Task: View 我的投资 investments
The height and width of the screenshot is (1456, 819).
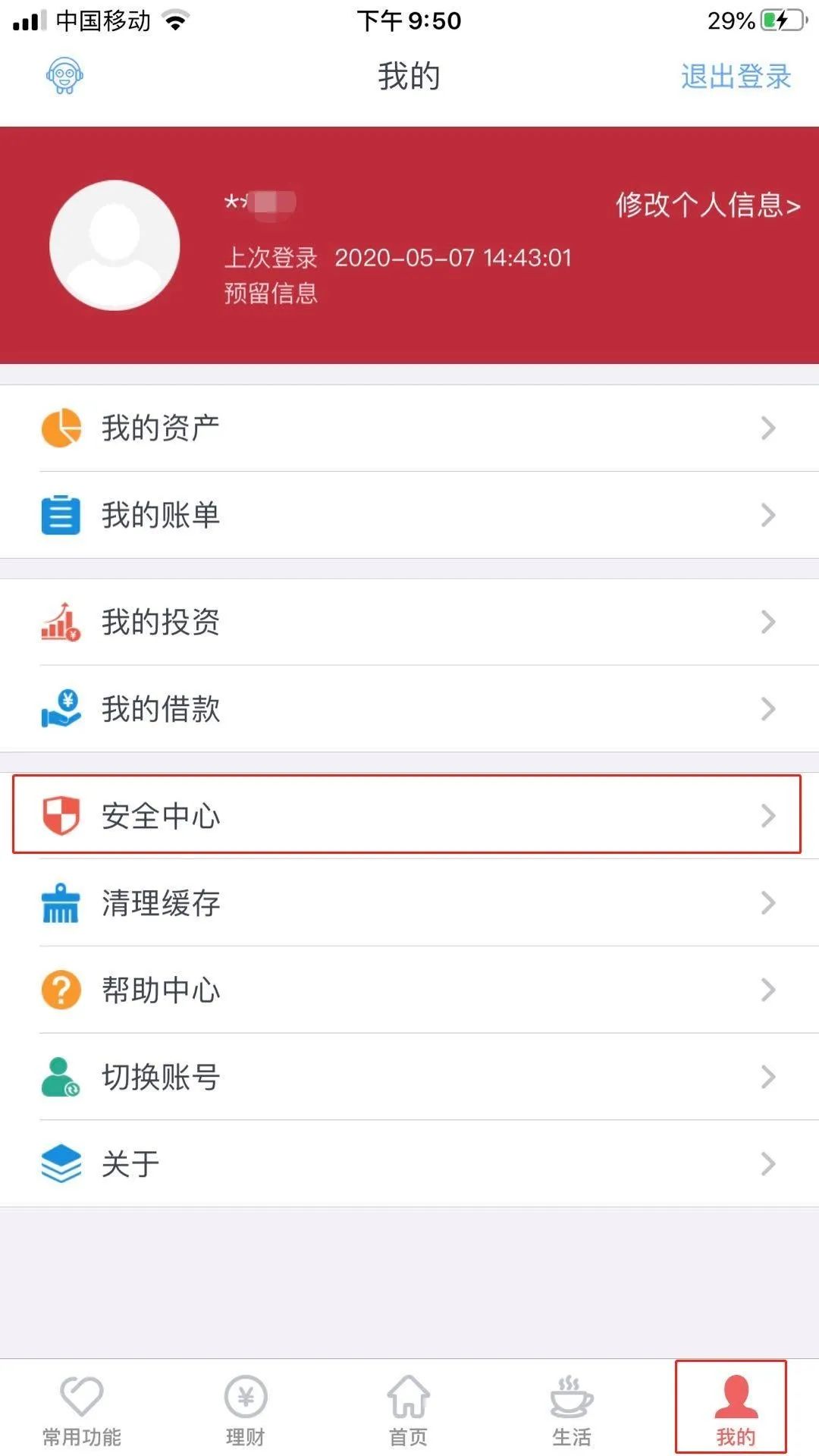Action: [x=409, y=623]
